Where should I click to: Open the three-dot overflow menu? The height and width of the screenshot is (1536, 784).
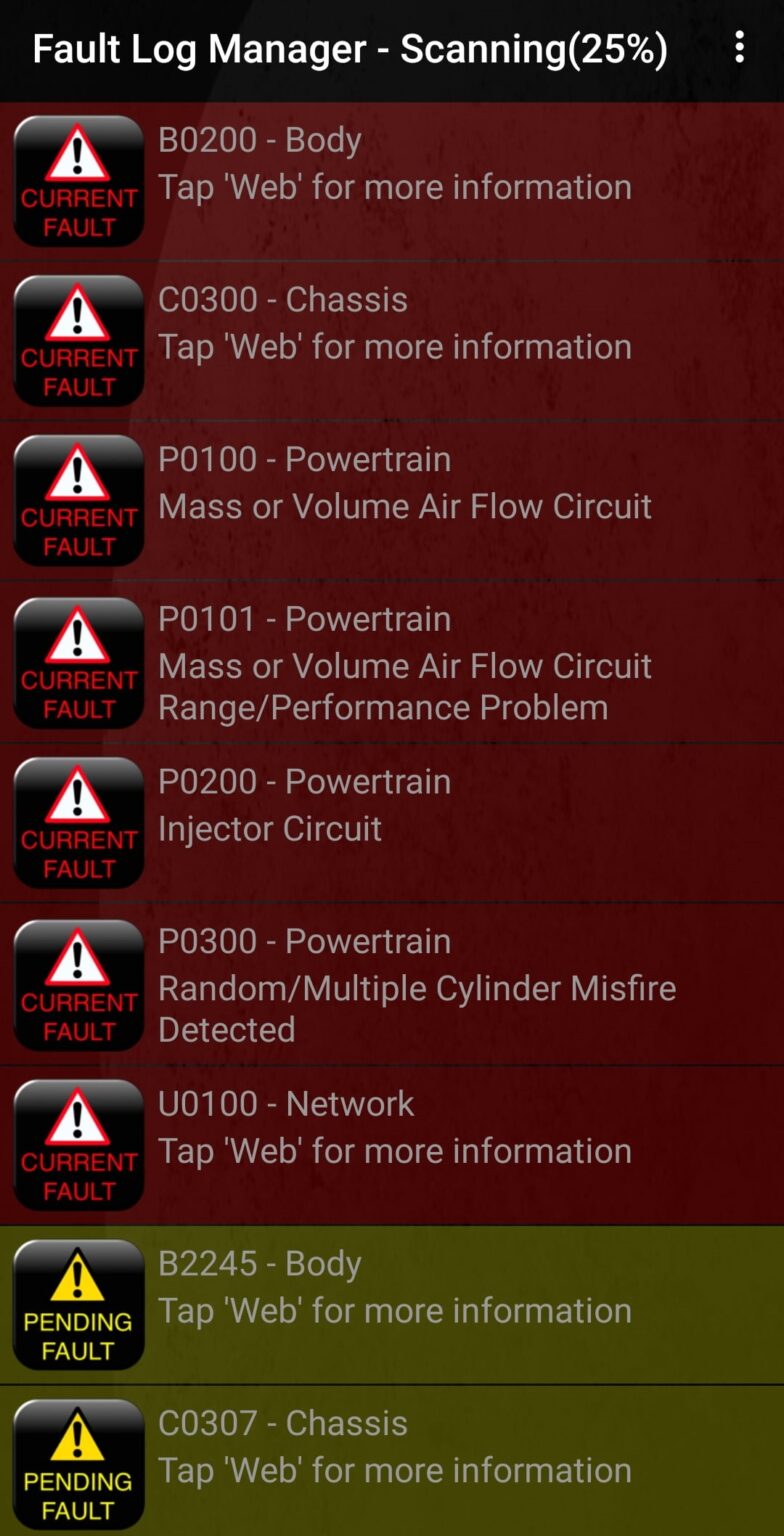click(x=739, y=47)
